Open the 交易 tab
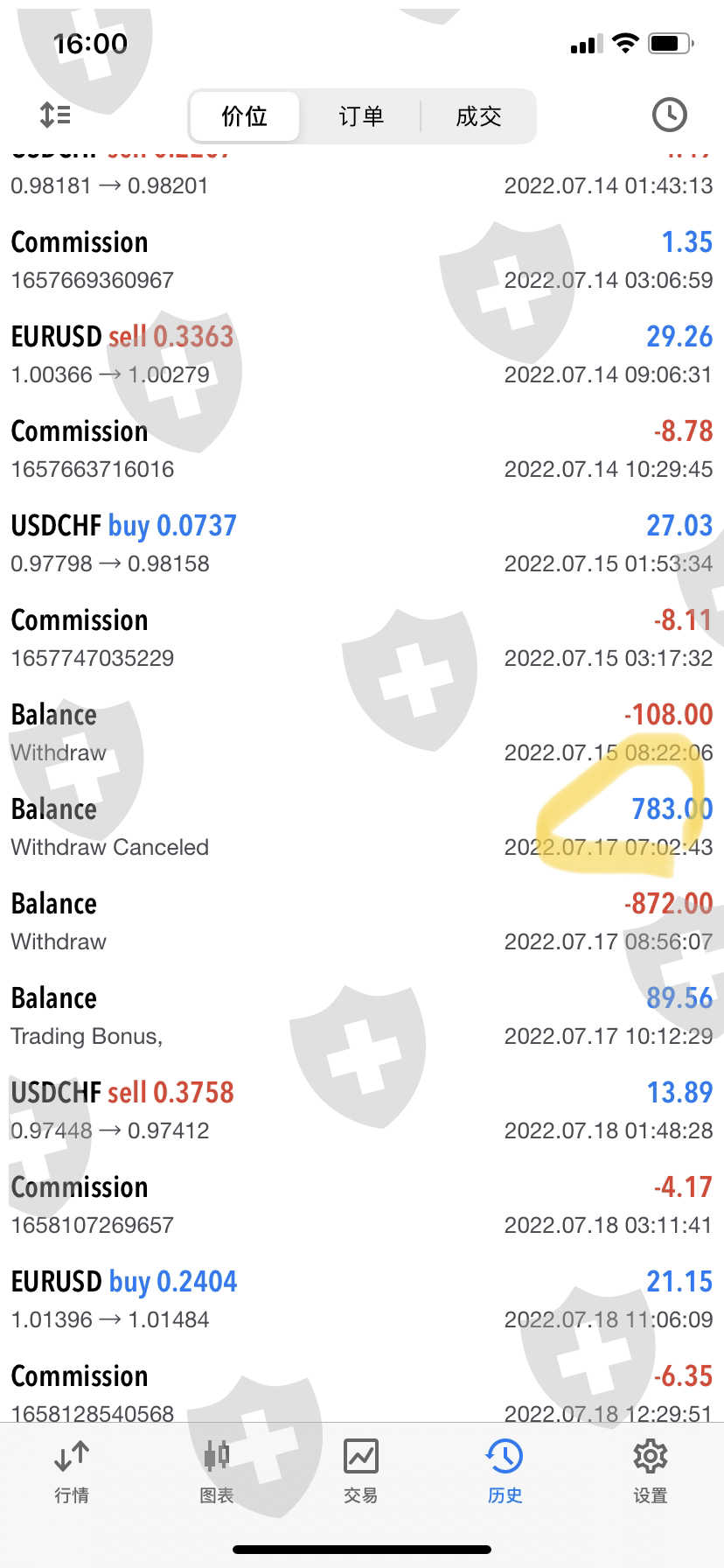 [x=361, y=1472]
